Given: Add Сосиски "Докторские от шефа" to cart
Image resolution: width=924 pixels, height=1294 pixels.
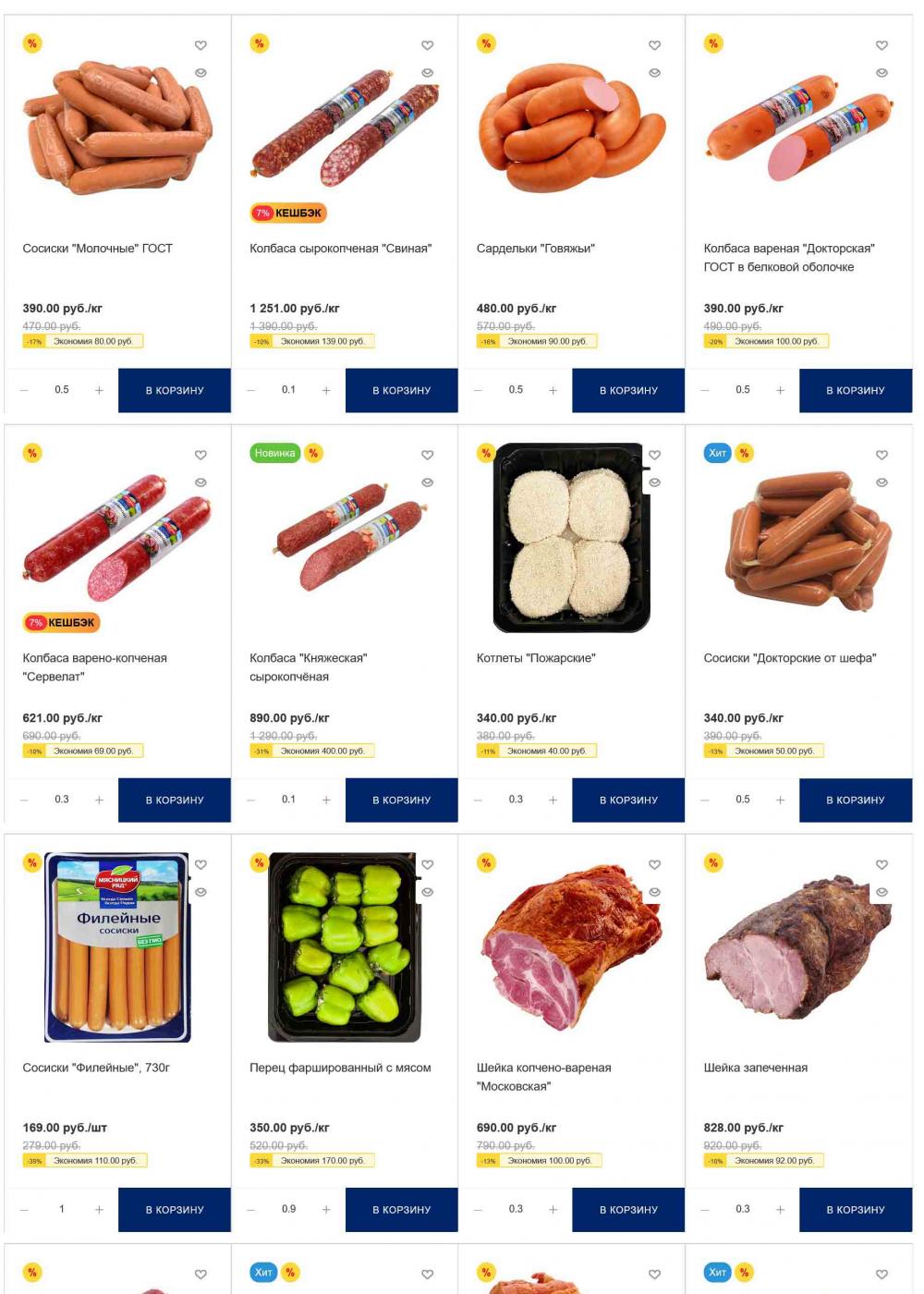Looking at the screenshot, I should coord(855,800).
